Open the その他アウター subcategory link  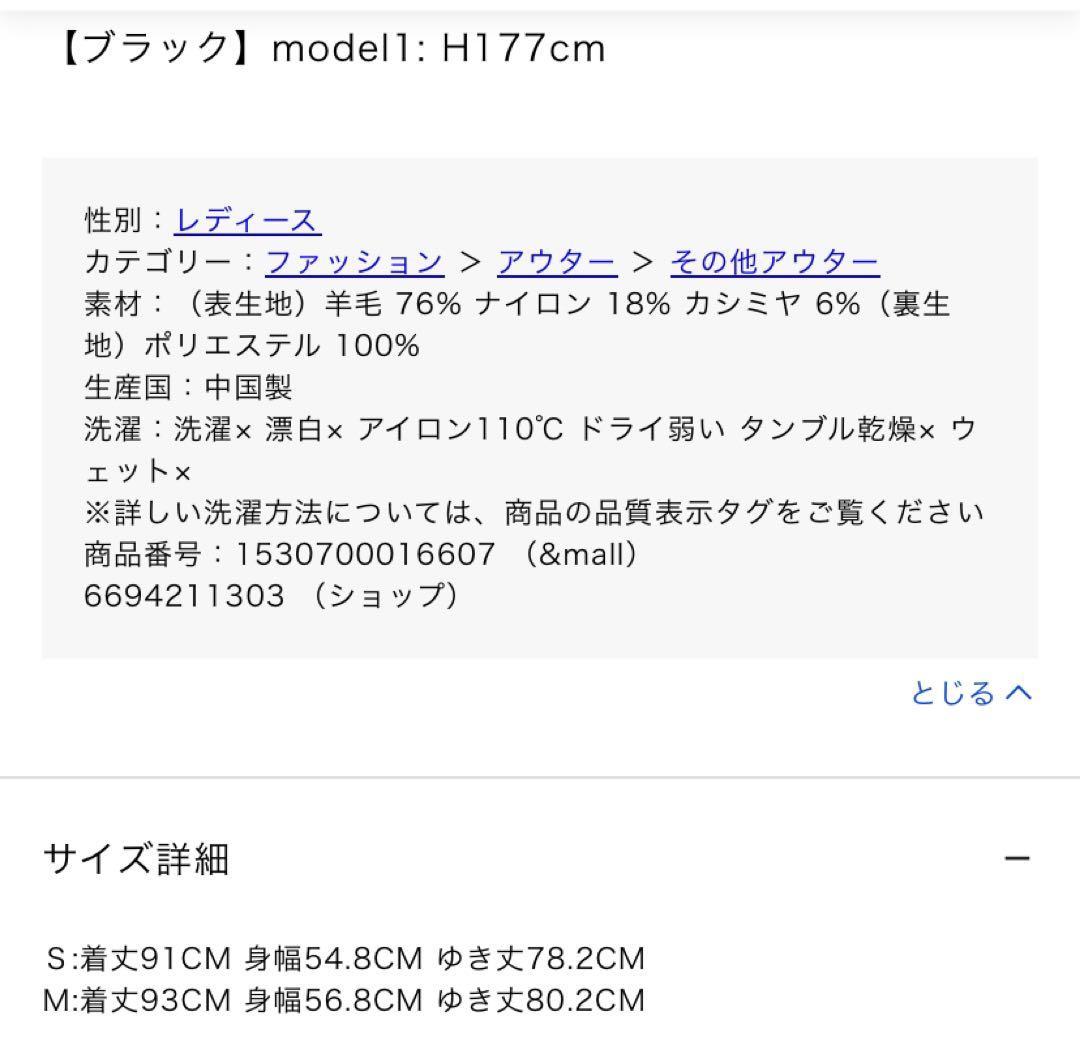[774, 262]
